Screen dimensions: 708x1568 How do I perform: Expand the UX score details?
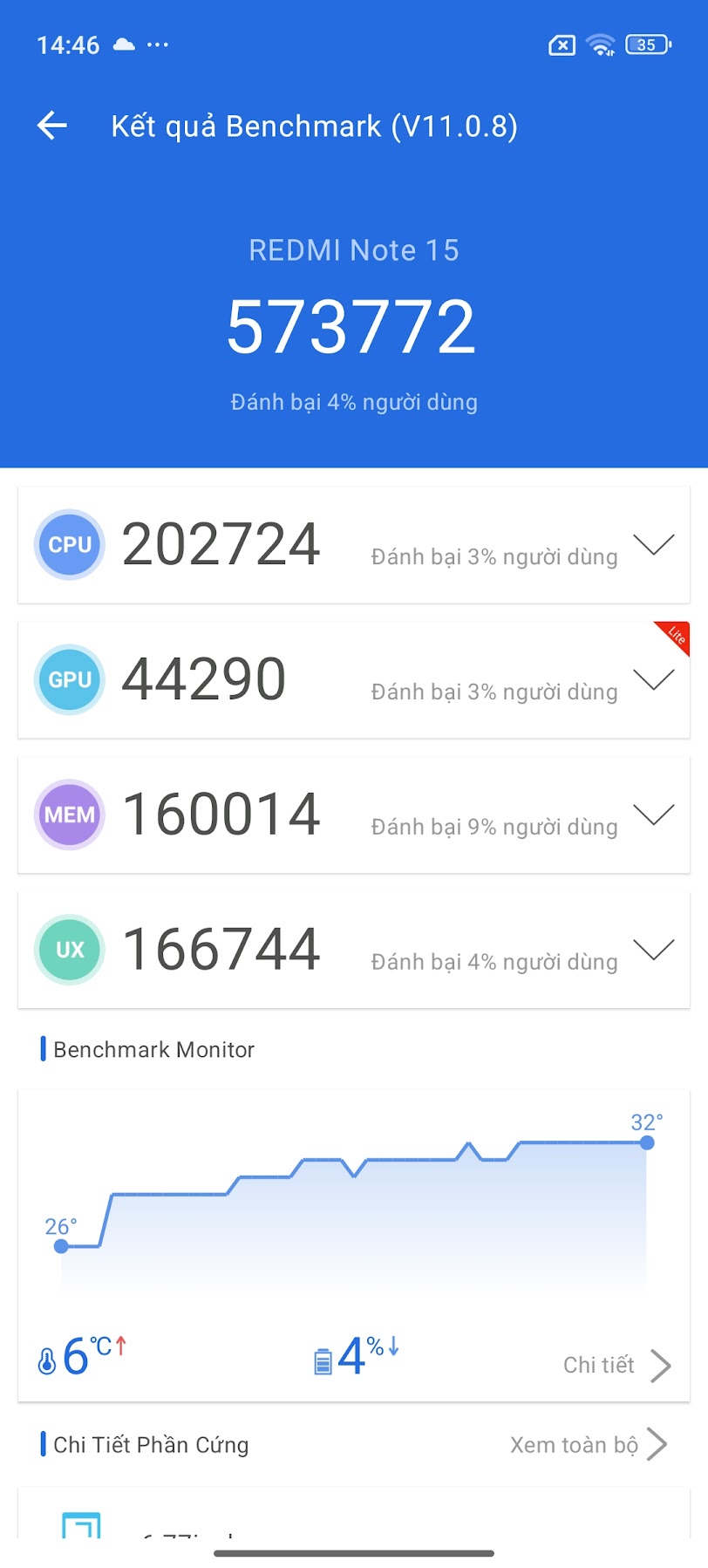click(654, 950)
